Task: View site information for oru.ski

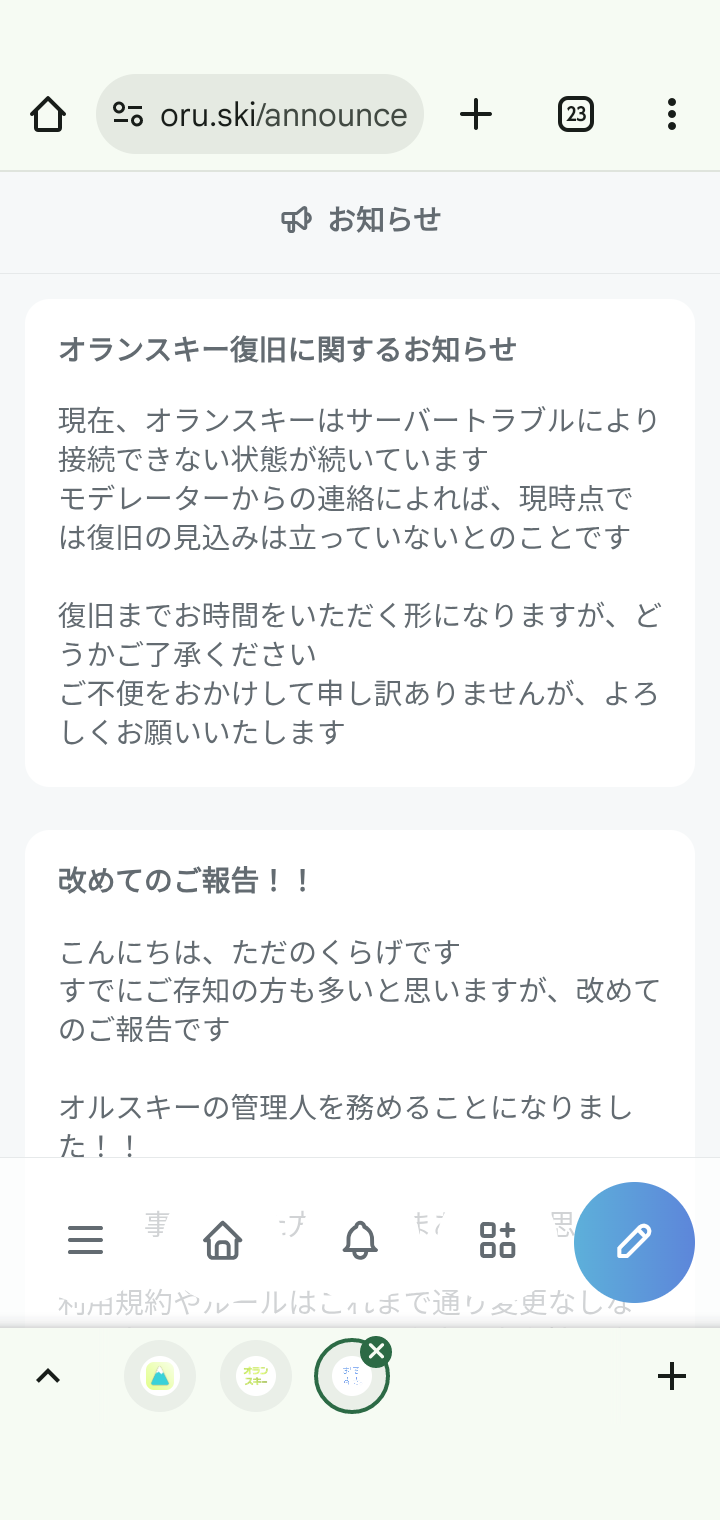Action: click(x=128, y=115)
